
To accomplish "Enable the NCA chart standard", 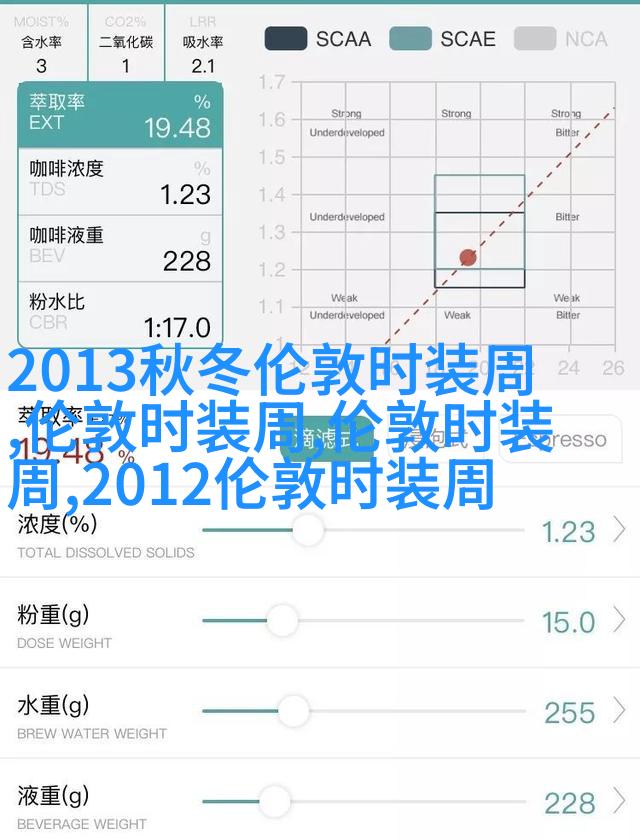I will pyautogui.click(x=562, y=39).
